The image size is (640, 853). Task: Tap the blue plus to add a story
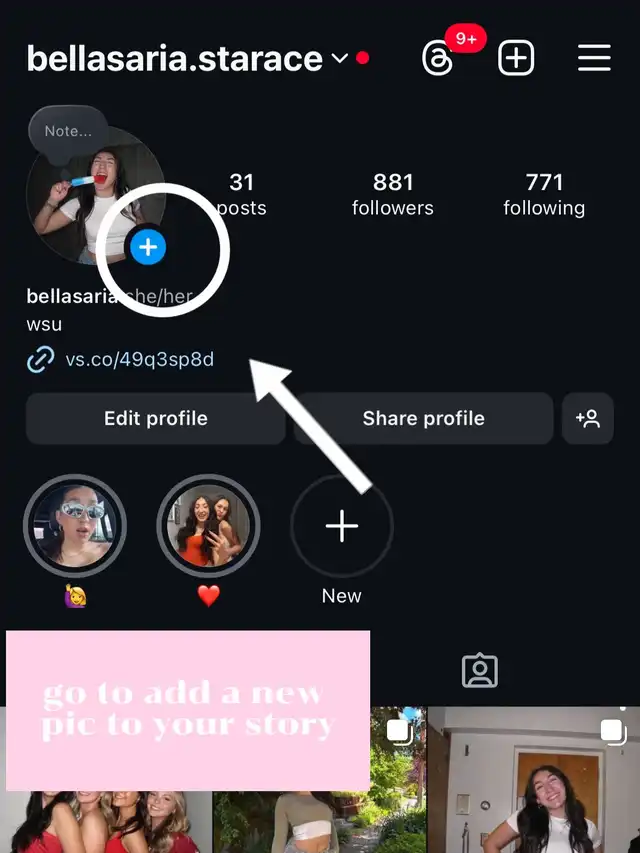click(148, 247)
